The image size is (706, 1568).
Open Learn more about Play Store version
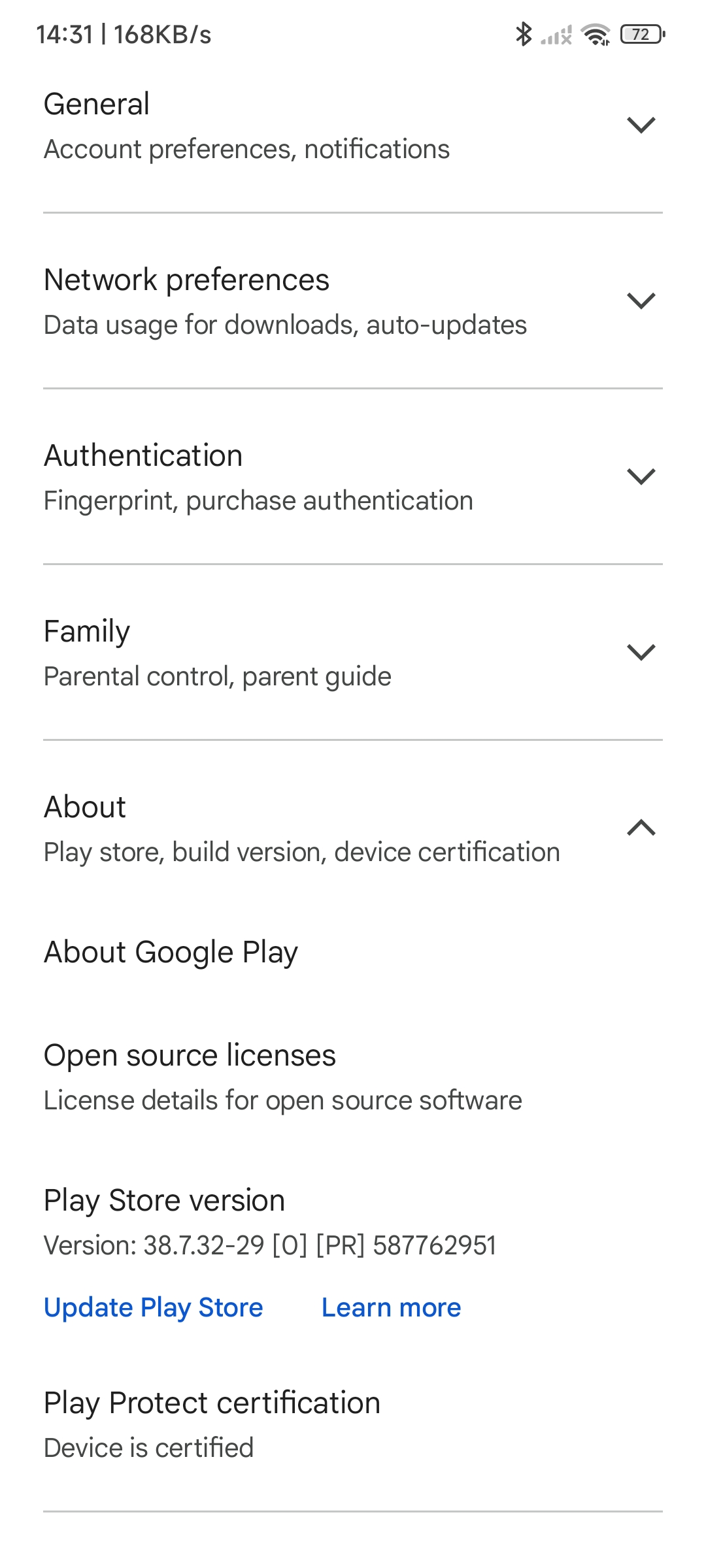(391, 1307)
